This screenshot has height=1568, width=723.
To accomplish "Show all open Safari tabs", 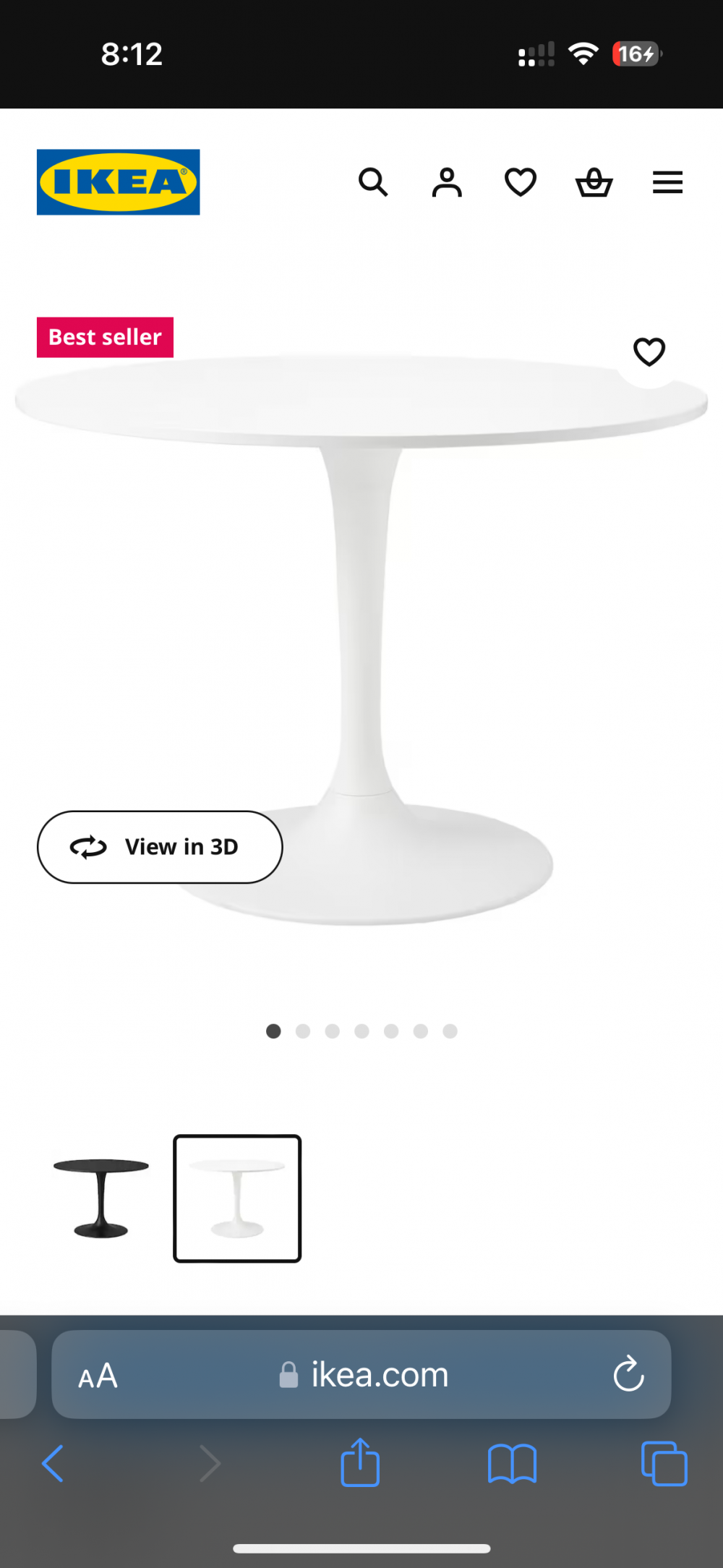I will tap(664, 1464).
